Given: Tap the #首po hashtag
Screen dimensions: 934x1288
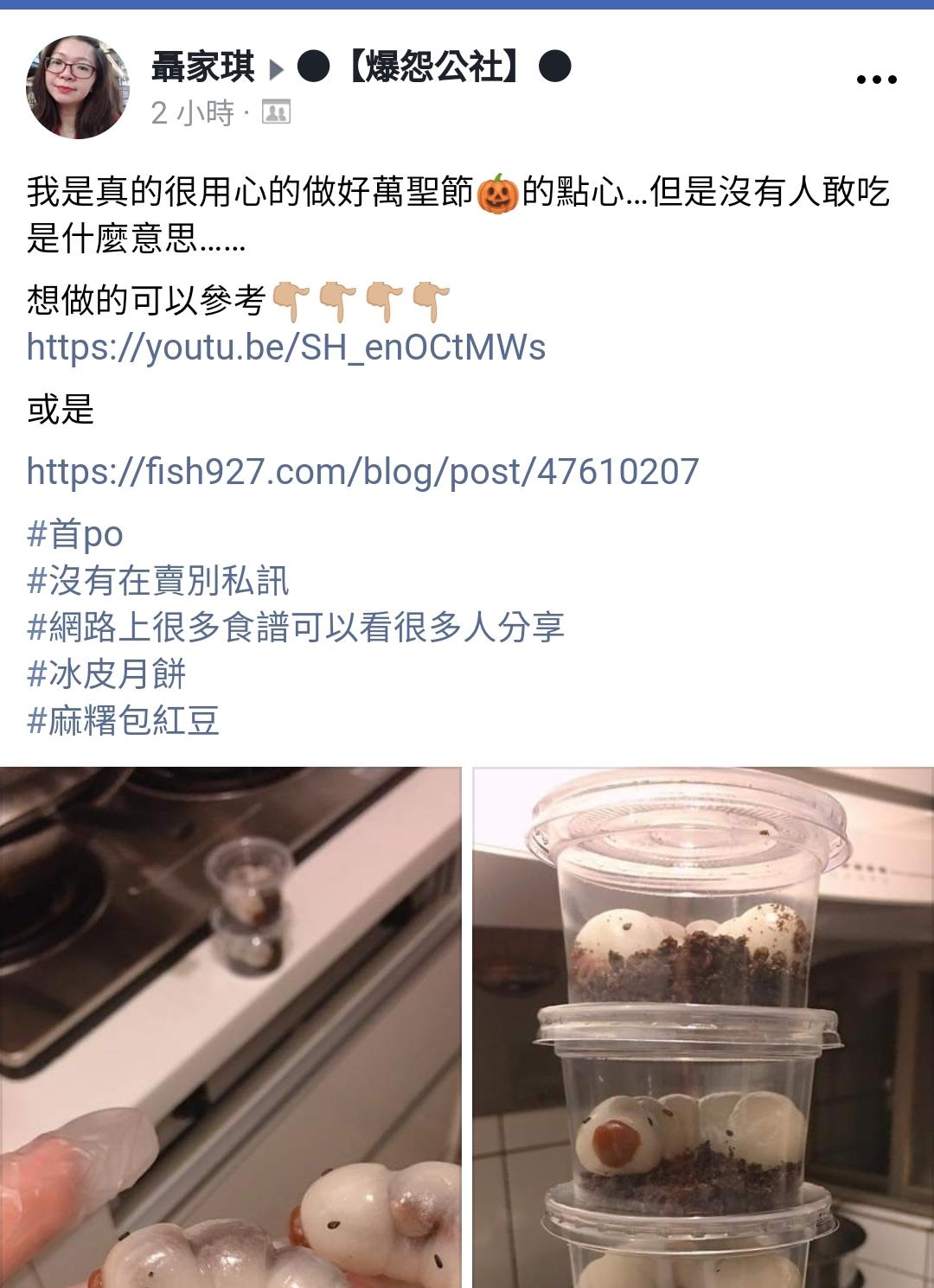Looking at the screenshot, I should pos(75,534).
